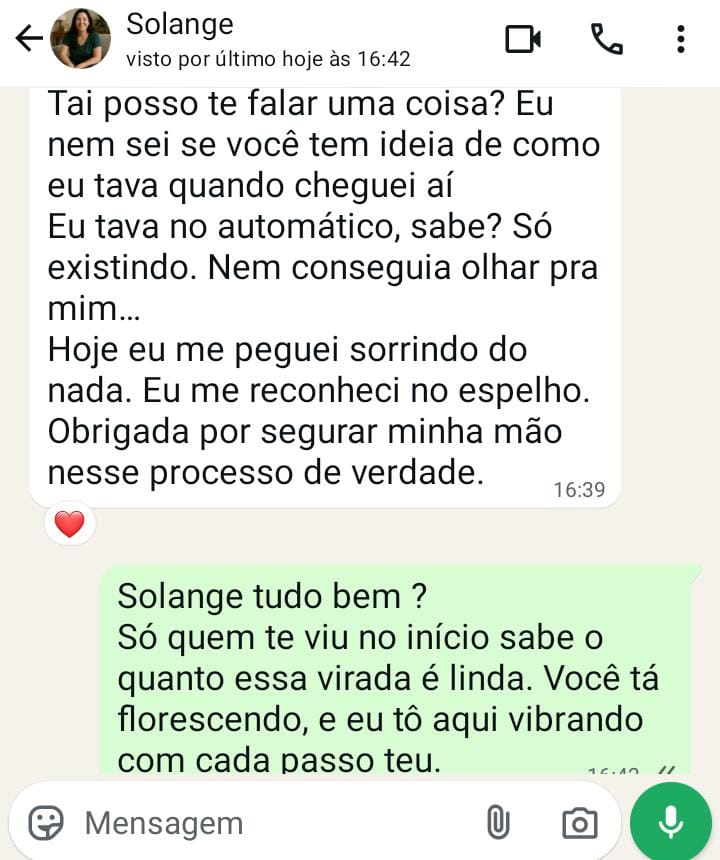Start a video call with Solange

coord(522,39)
